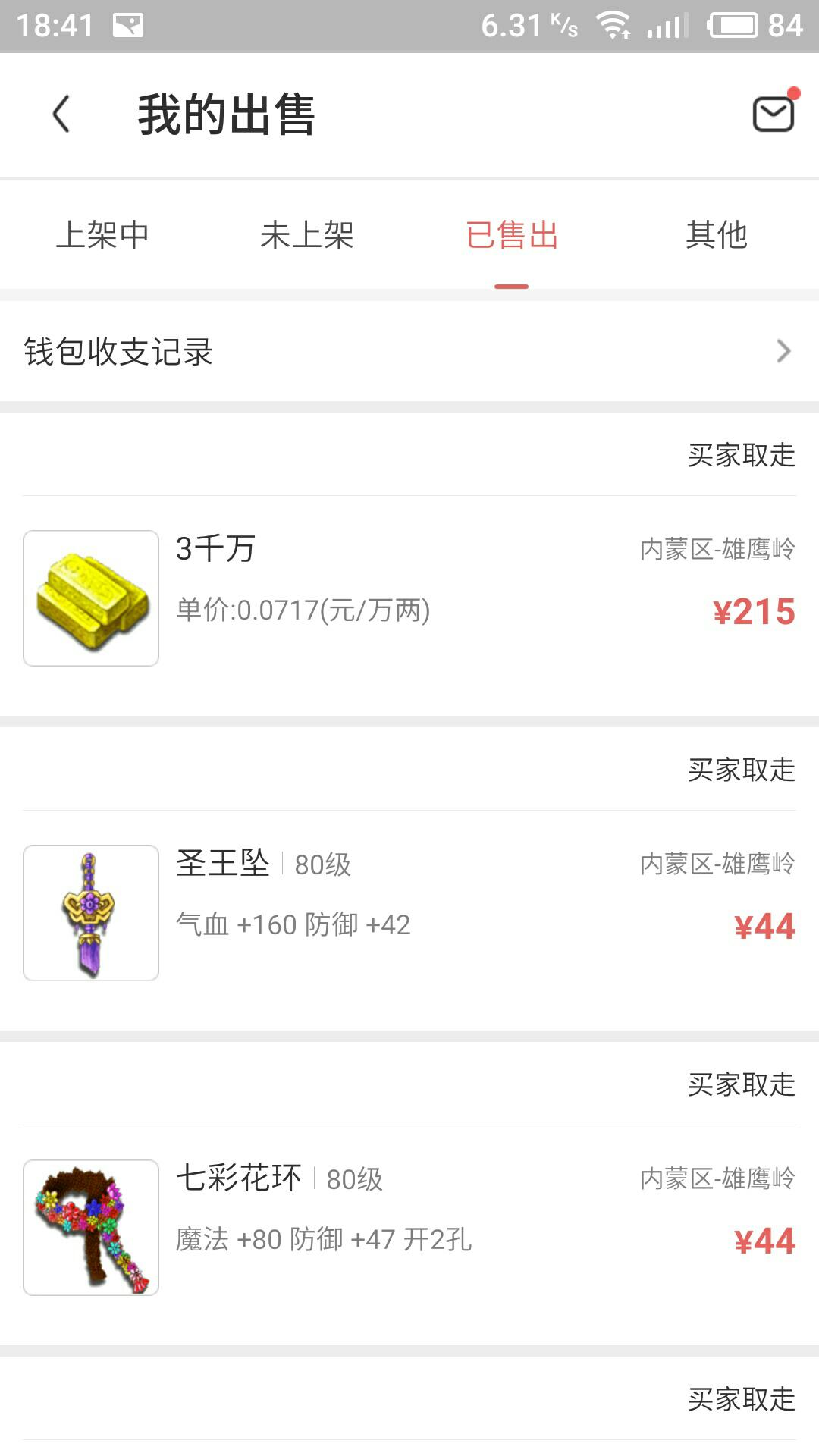
Task: Switch to the 其他 tab
Action: point(717,235)
